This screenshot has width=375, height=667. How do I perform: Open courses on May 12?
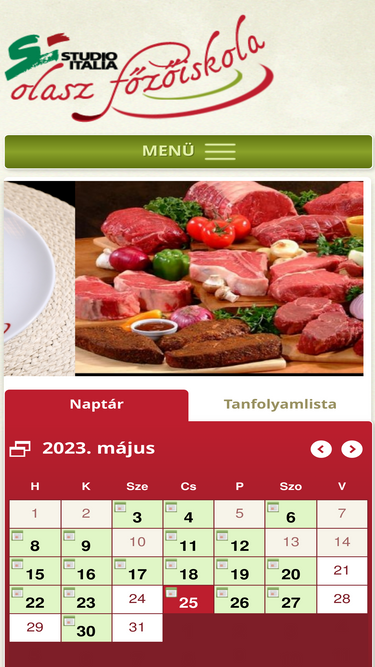[239, 543]
